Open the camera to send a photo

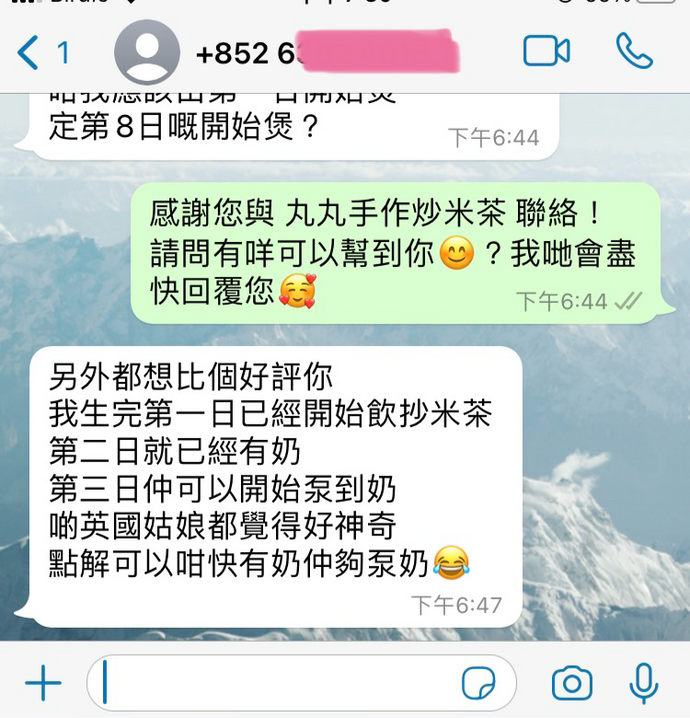point(572,684)
